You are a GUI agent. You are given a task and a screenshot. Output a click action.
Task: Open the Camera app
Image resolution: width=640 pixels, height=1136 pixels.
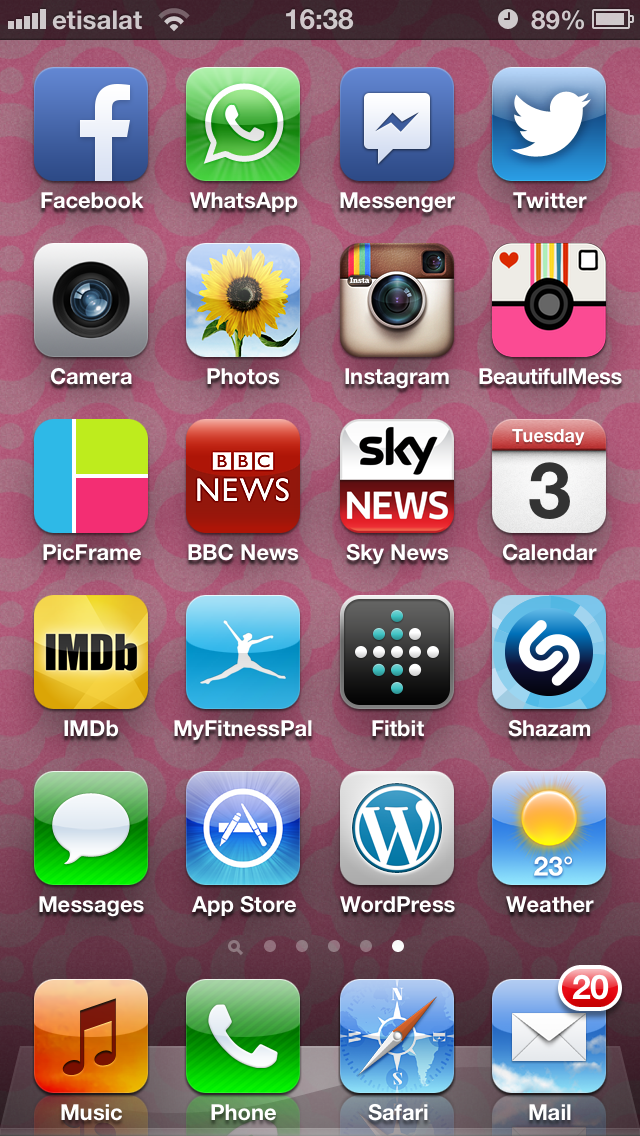[x=91, y=301]
